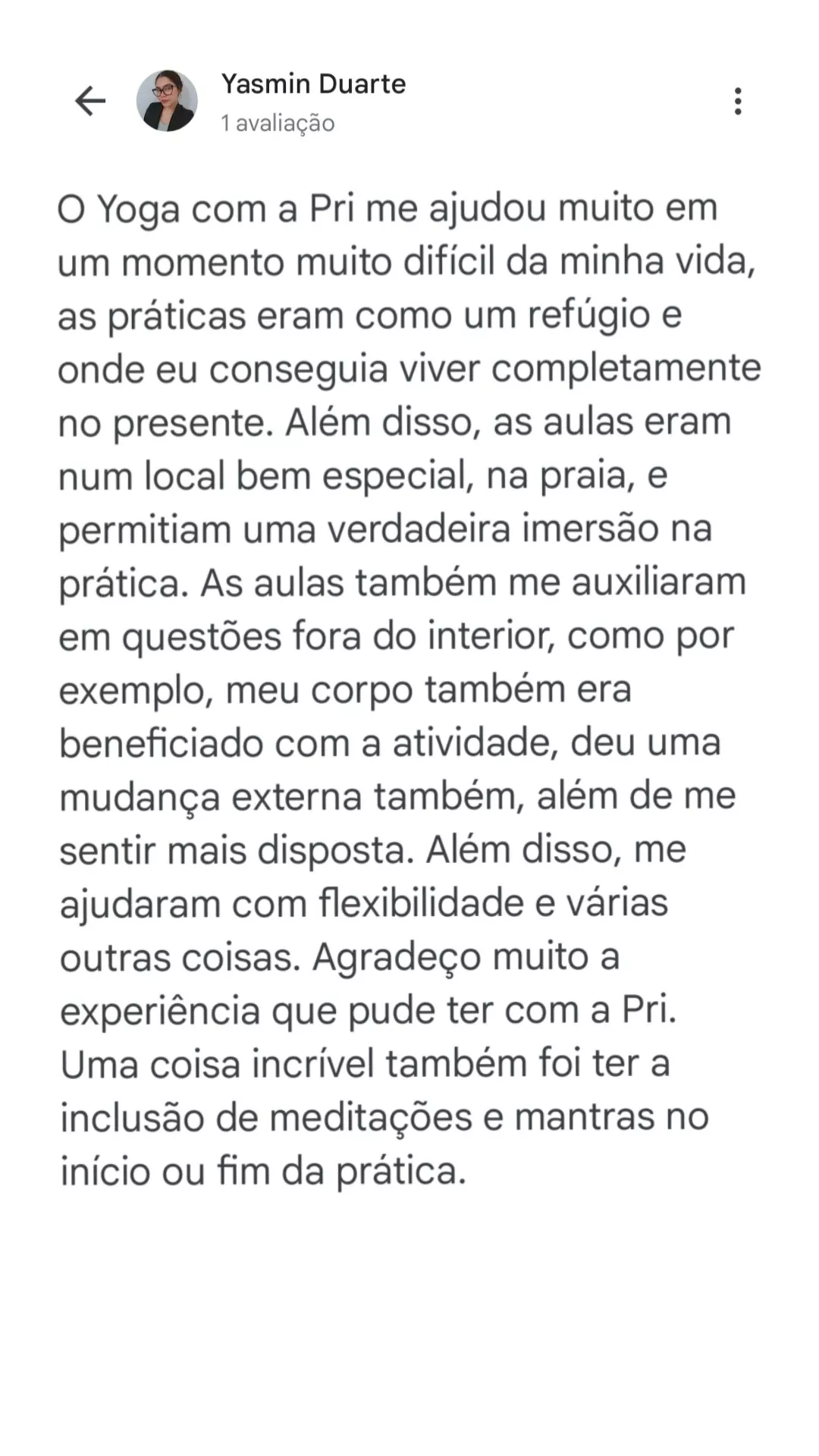Open Yasmin Duarte's profile picture

pos(167,101)
